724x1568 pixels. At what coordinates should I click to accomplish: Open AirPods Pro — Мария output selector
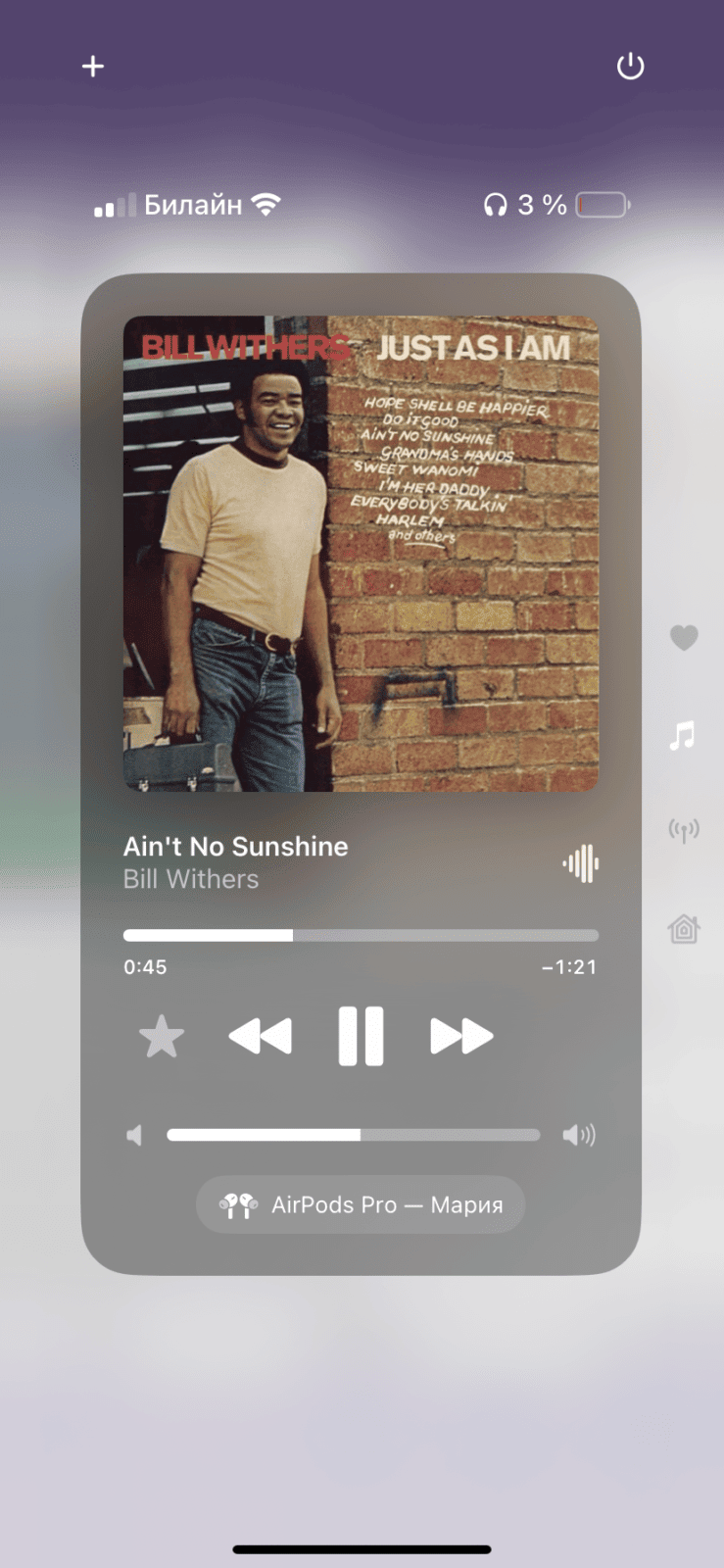(361, 1204)
